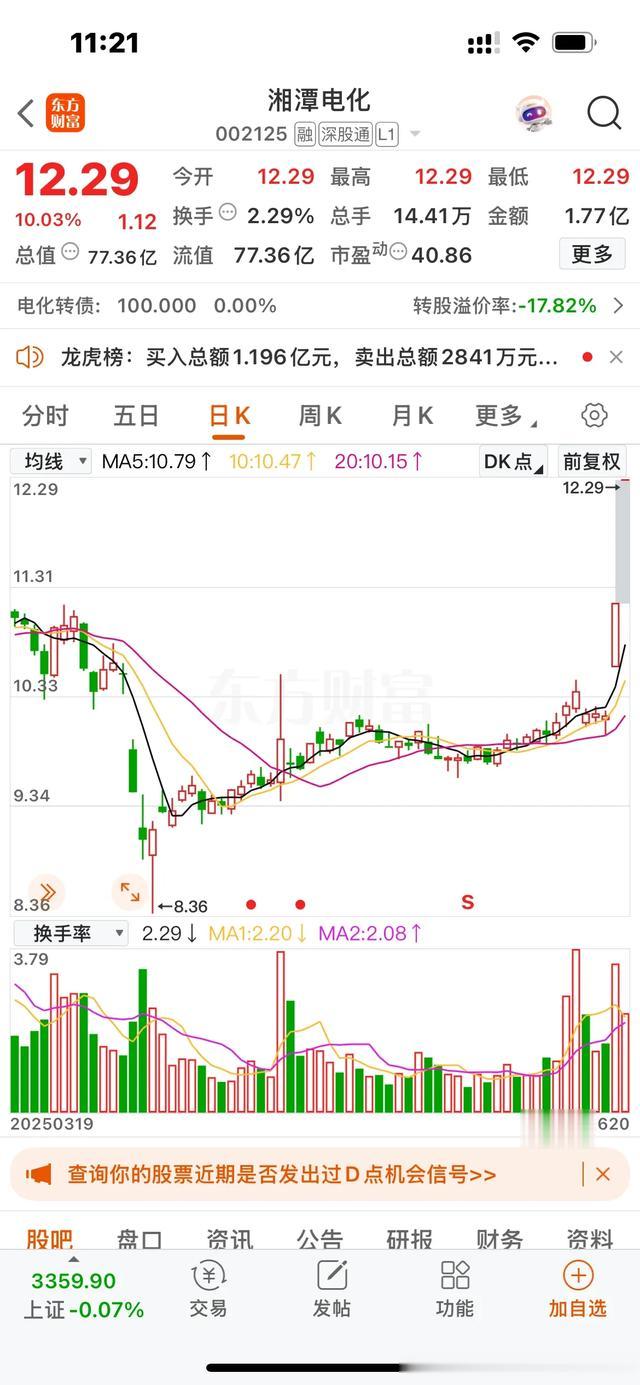The width and height of the screenshot is (640, 1385).
Task: Switch to the 五日 chart tab
Action: (x=136, y=415)
